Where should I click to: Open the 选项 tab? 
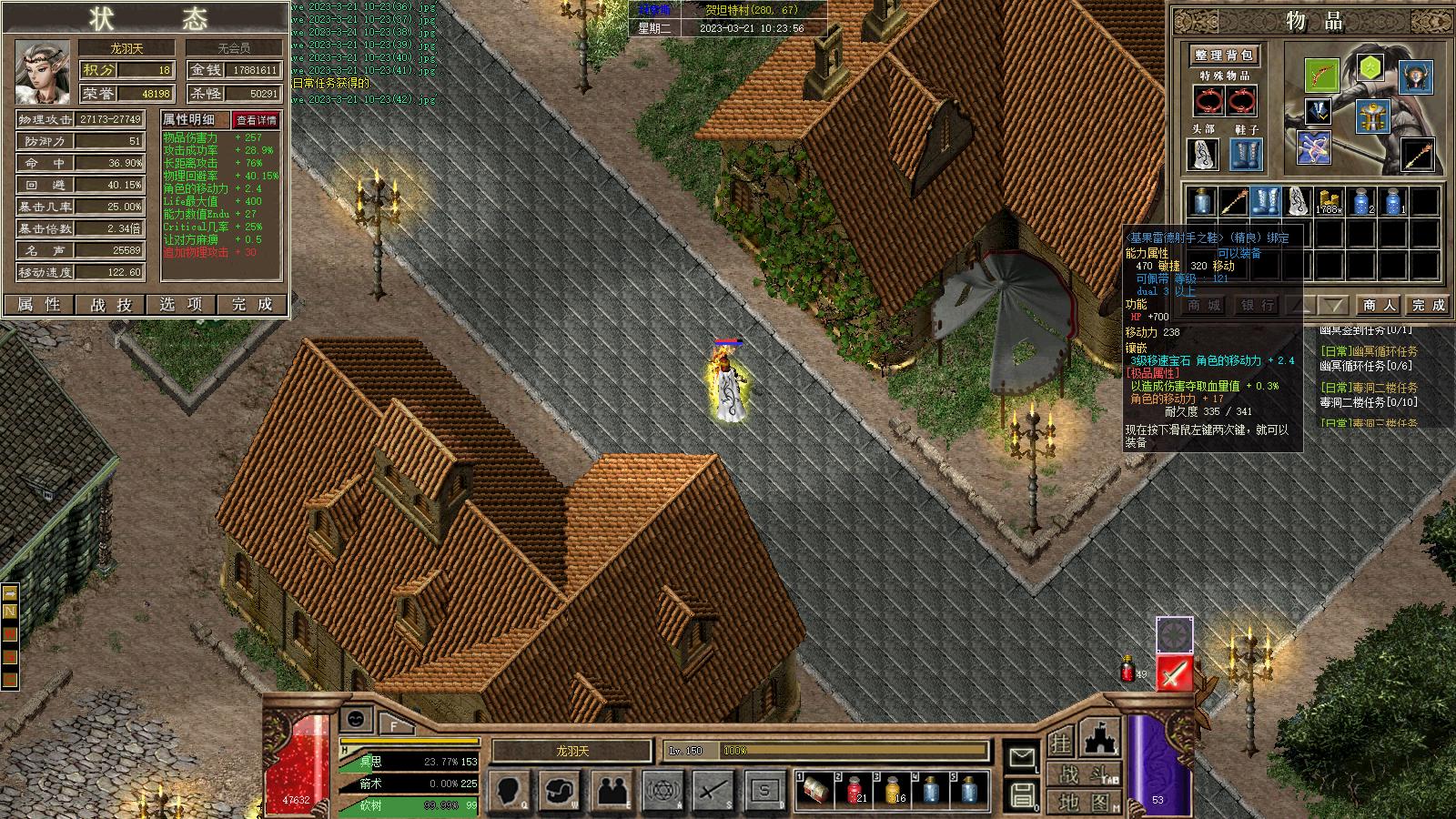[181, 305]
